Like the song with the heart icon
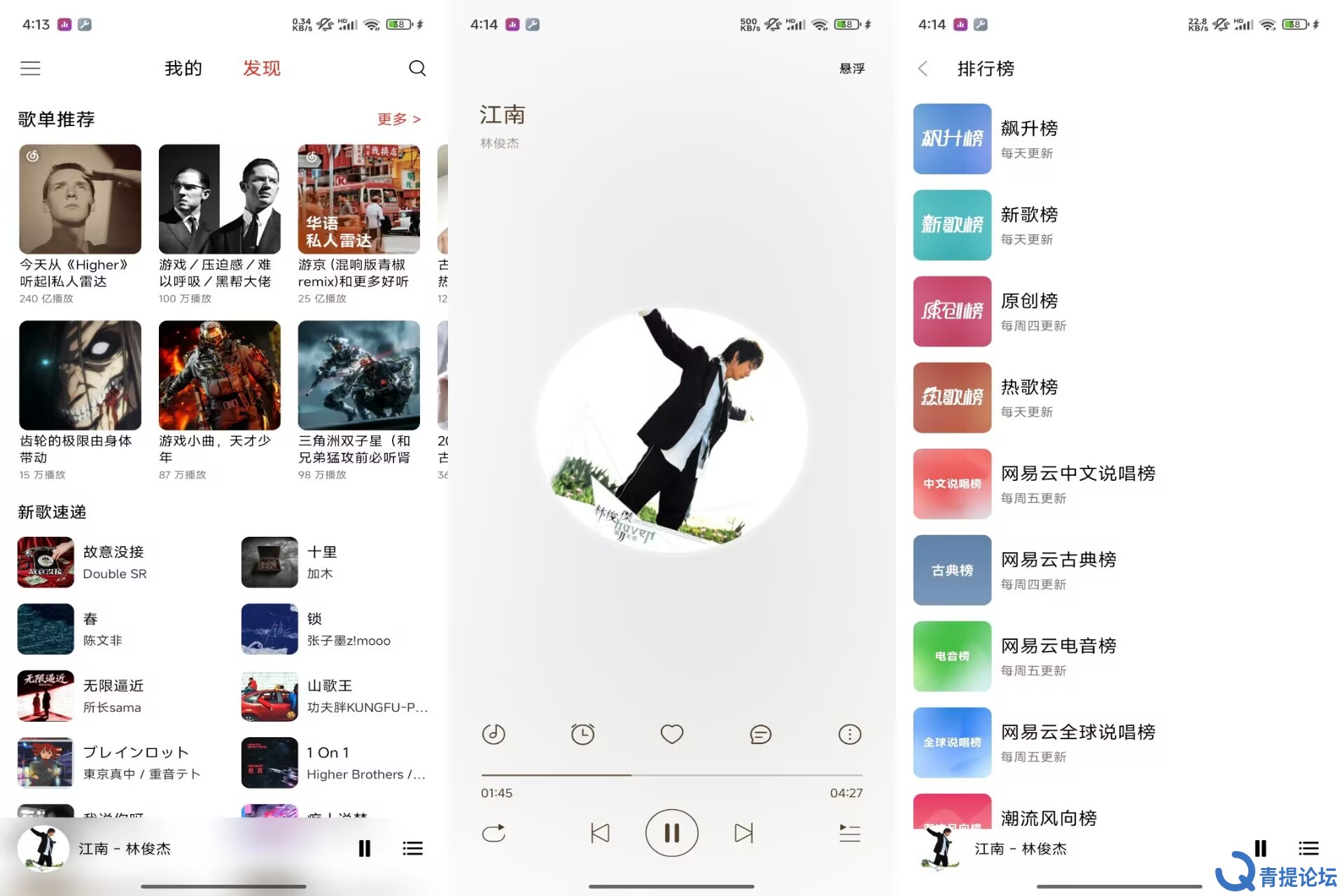This screenshot has height=896, width=1344. coord(671,734)
